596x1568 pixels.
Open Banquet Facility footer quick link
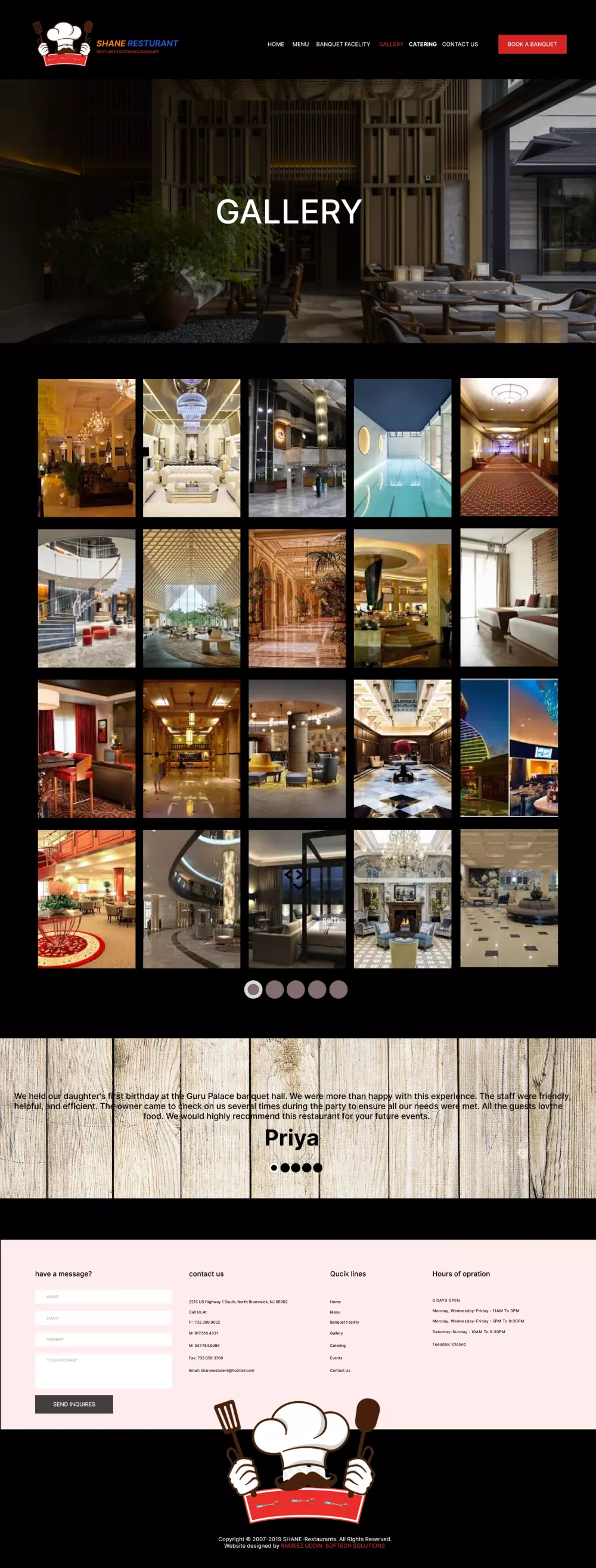pos(344,1322)
